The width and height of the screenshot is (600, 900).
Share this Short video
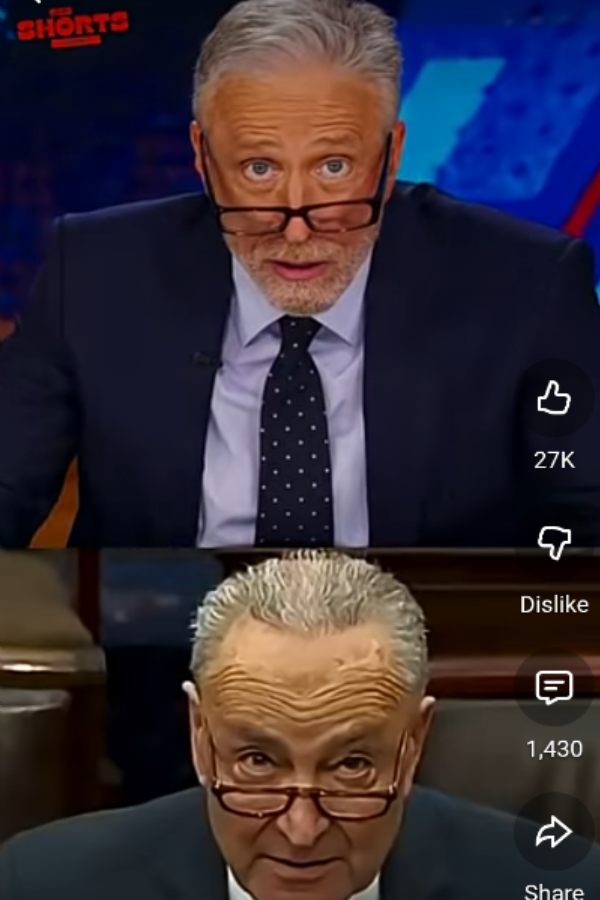[x=554, y=833]
